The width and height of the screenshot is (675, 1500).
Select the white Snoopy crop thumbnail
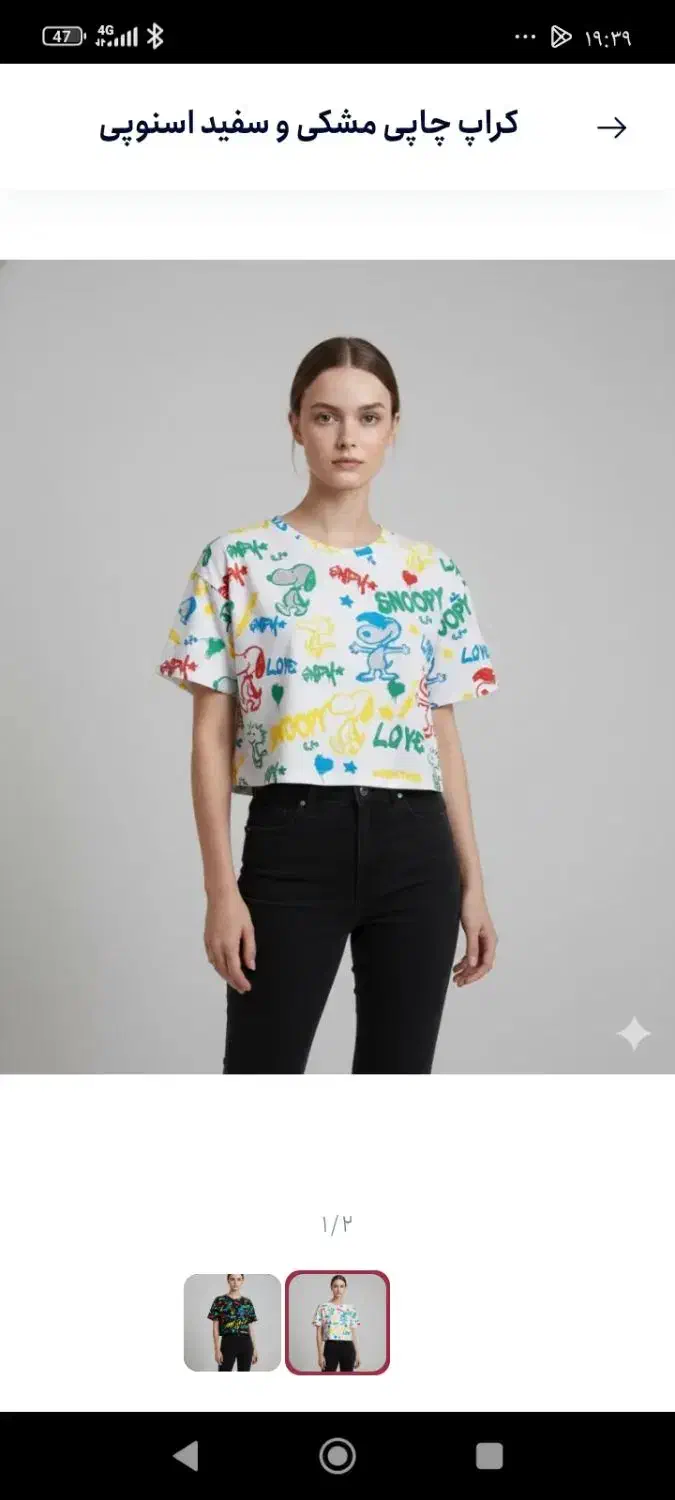(x=337, y=1322)
